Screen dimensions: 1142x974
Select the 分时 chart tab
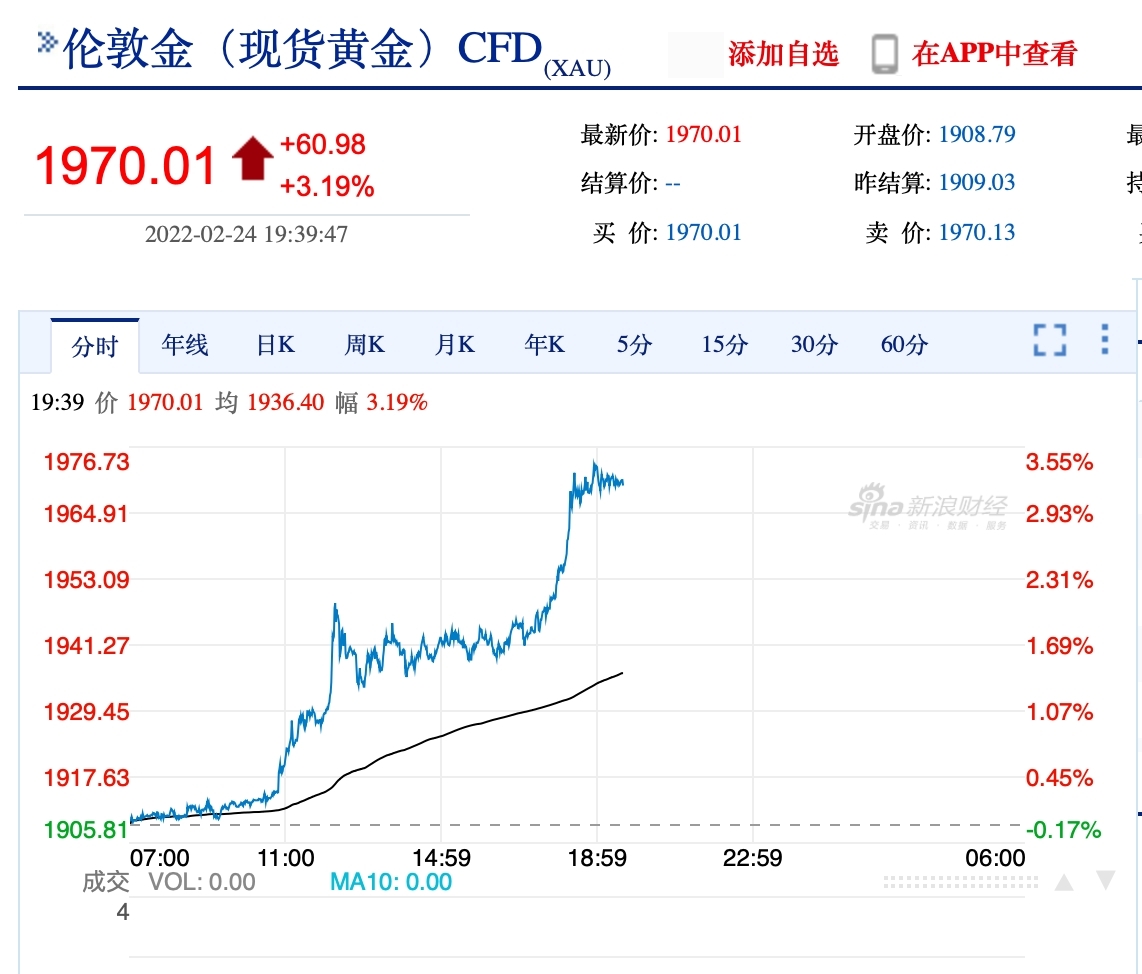click(95, 346)
